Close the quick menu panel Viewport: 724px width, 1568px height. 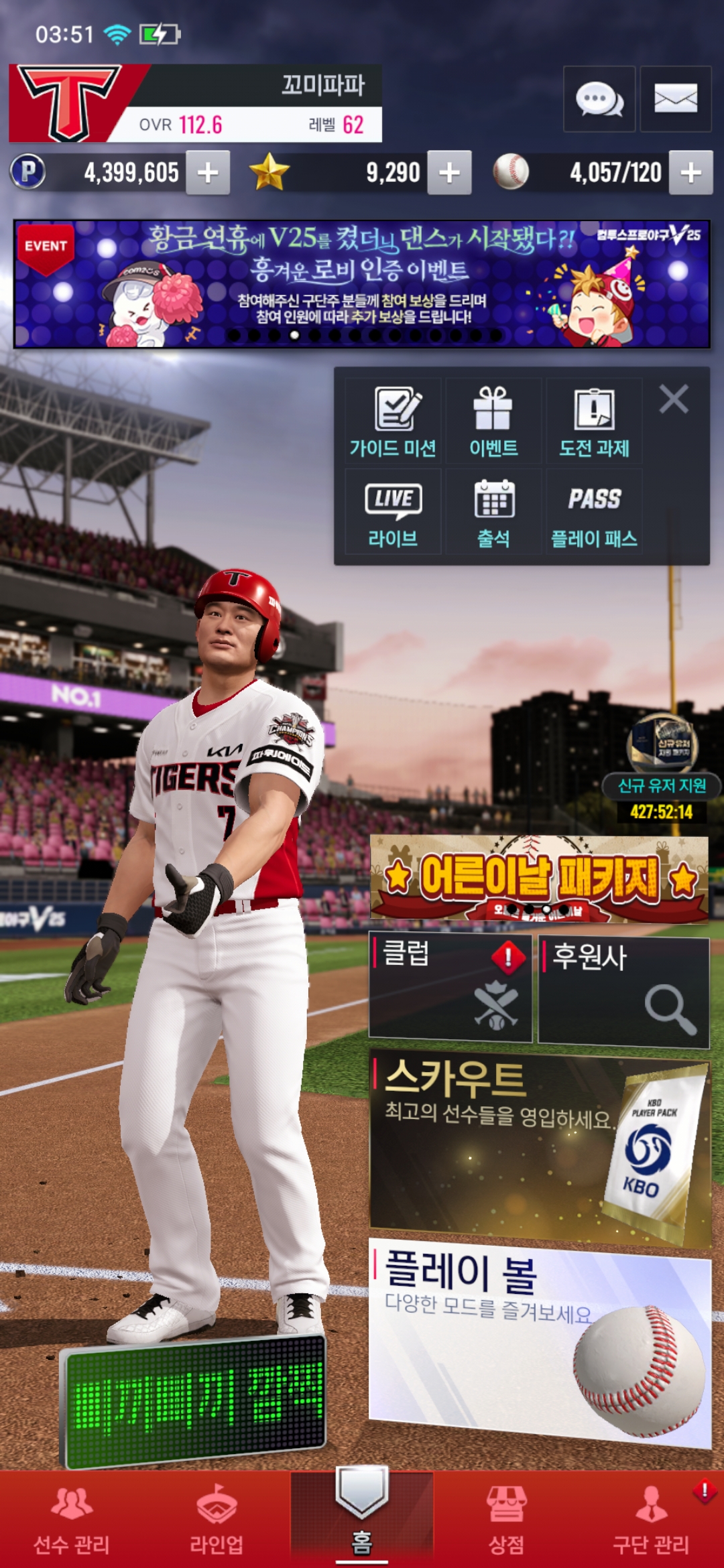(674, 399)
